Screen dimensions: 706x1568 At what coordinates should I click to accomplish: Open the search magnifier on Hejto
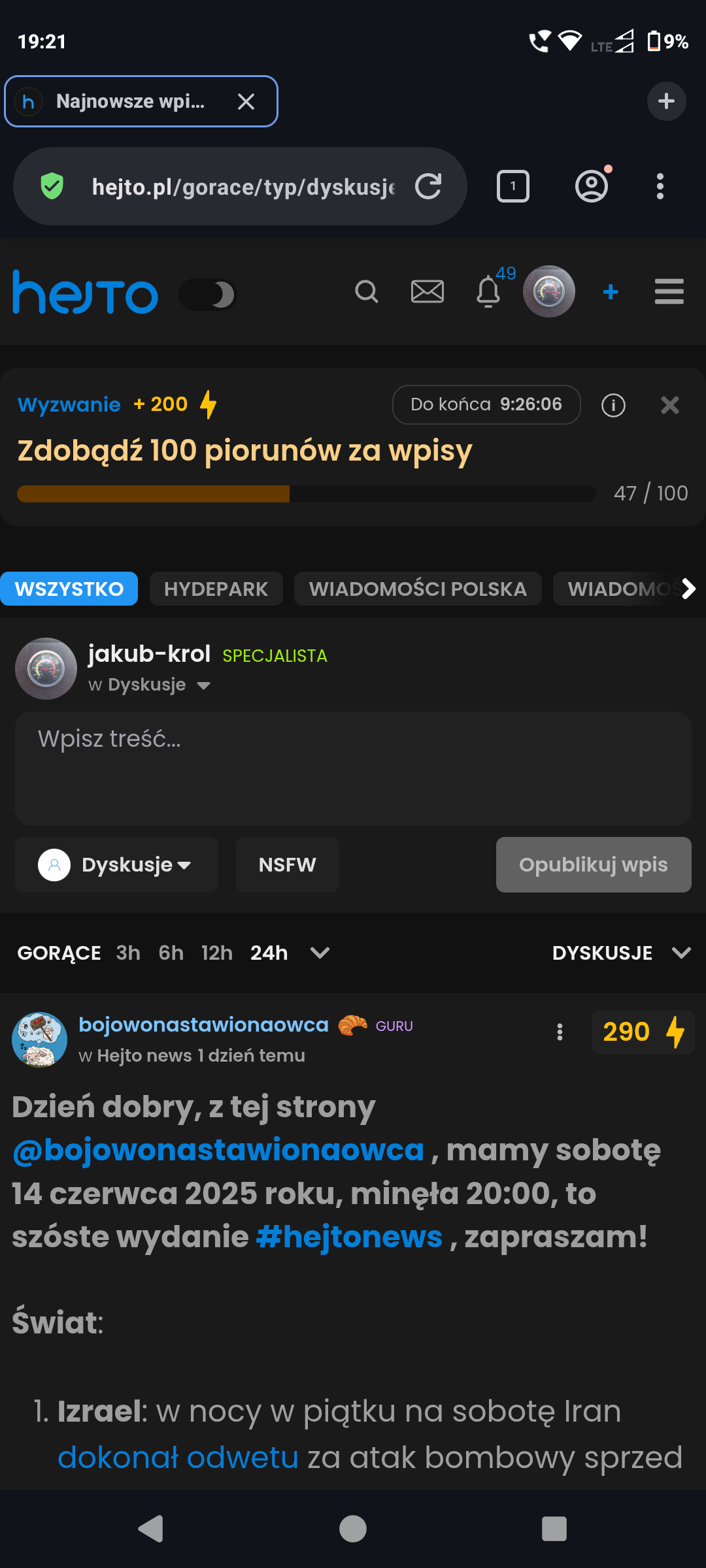tap(366, 291)
